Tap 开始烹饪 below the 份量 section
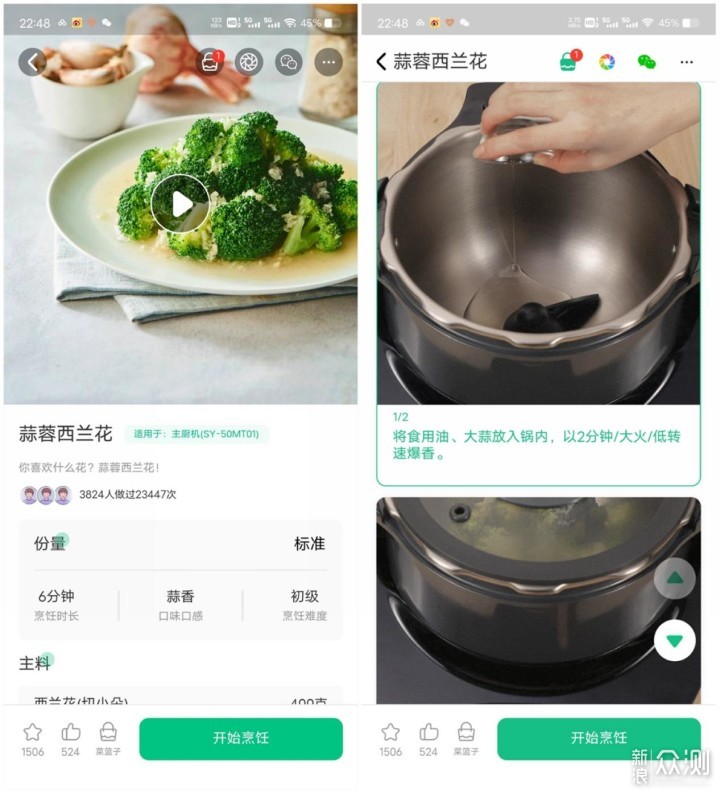The image size is (720, 794). pyautogui.click(x=240, y=738)
